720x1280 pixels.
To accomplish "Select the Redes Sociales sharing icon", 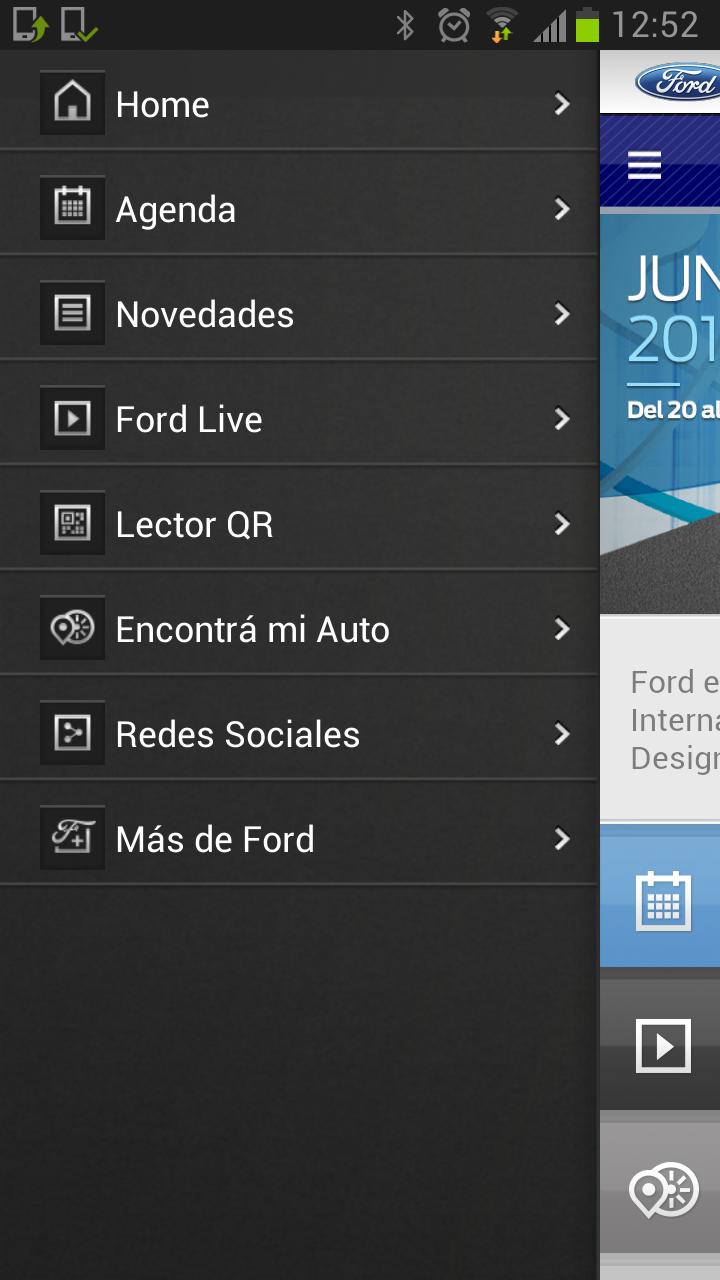I will 71,734.
